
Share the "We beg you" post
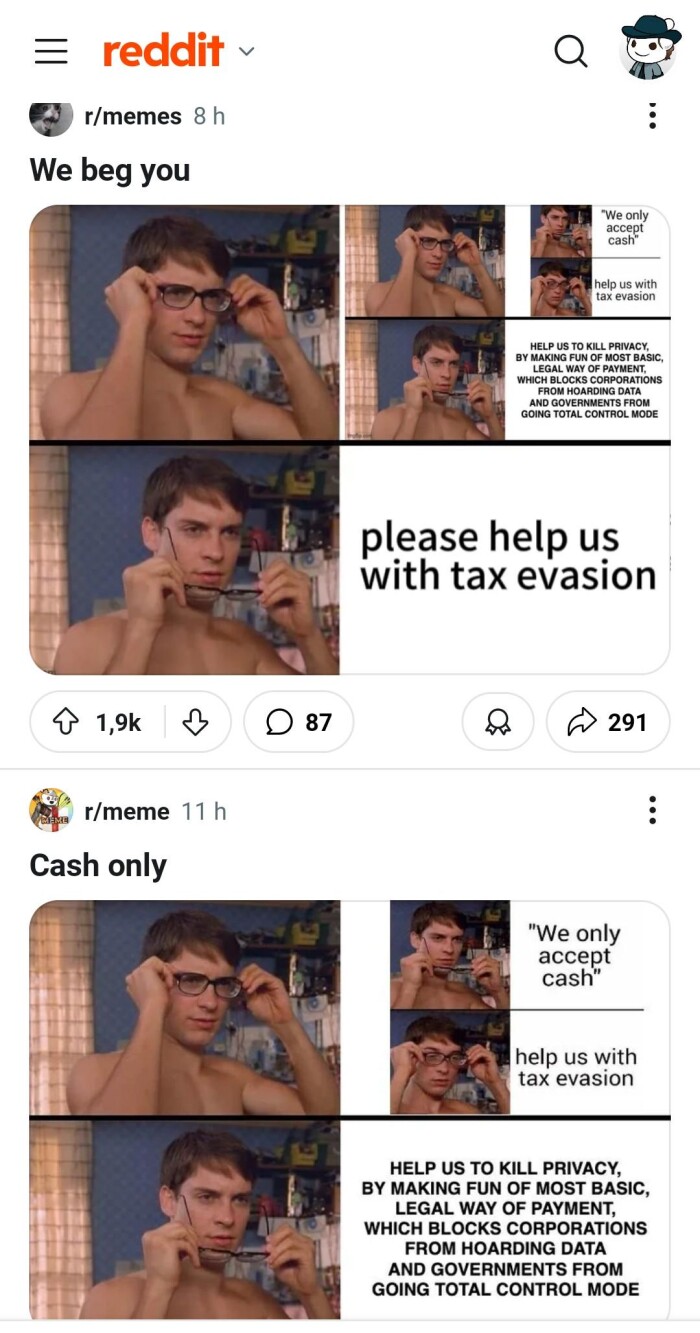click(x=607, y=722)
